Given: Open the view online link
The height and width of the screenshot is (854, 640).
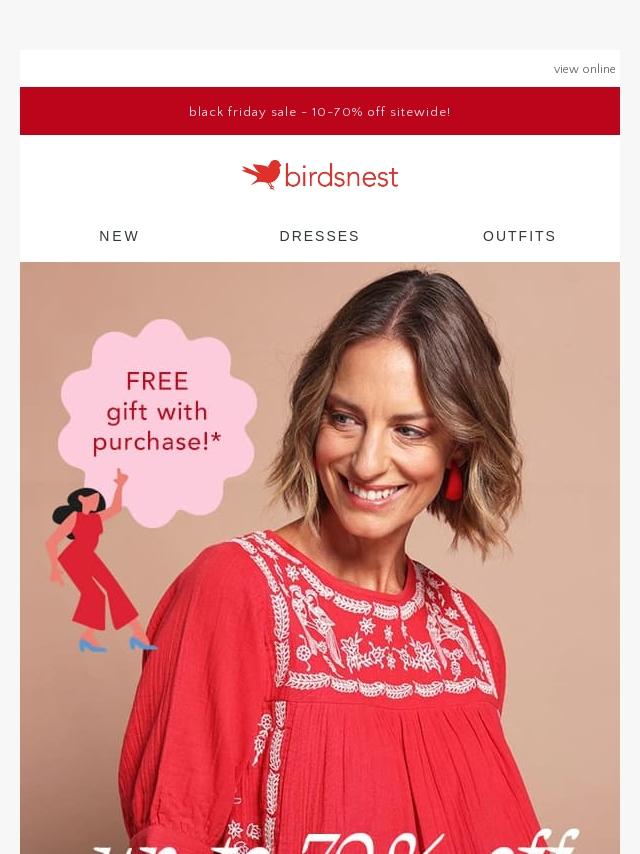Looking at the screenshot, I should point(584,69).
